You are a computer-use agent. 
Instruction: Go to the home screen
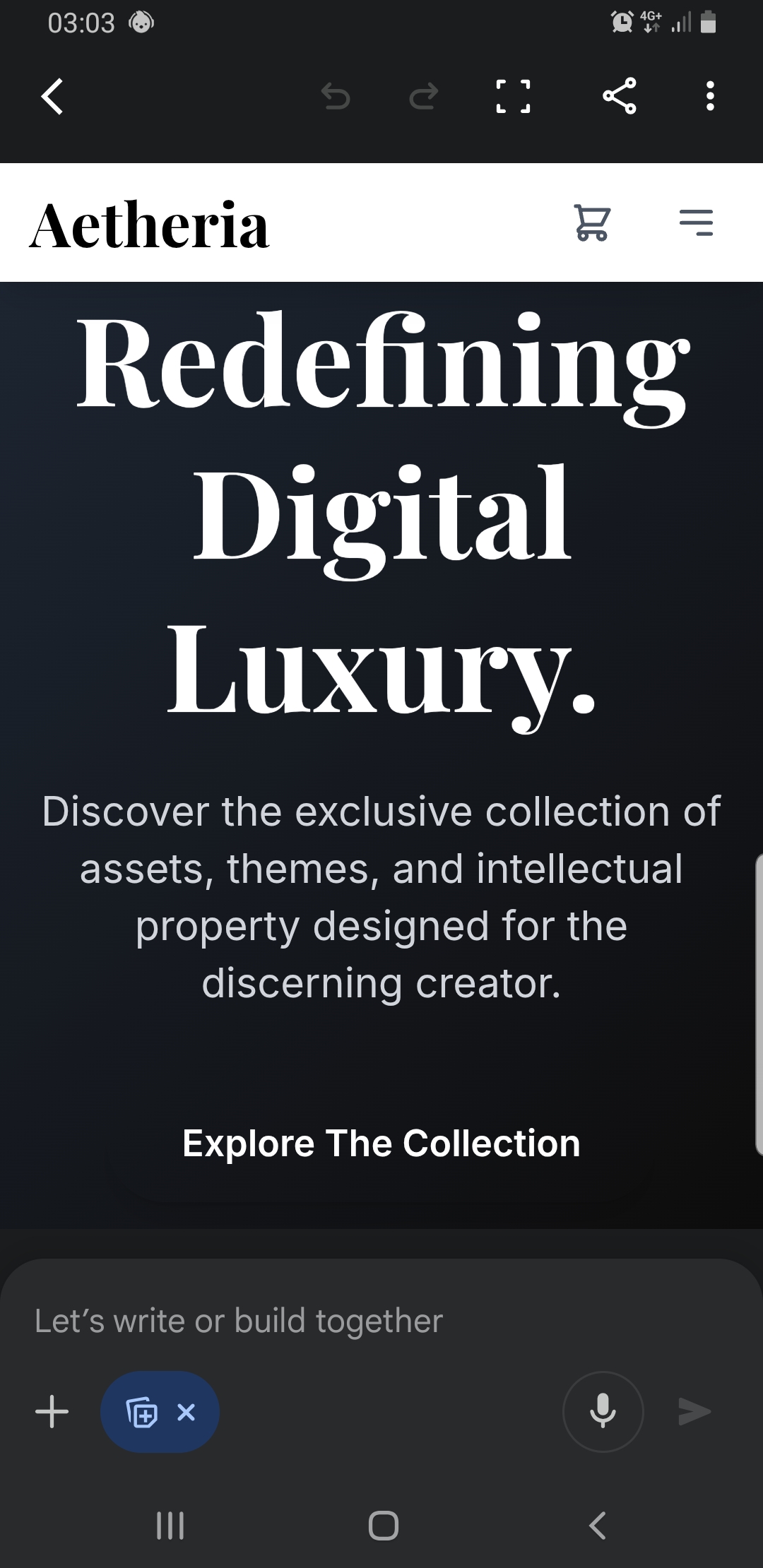(383, 1525)
